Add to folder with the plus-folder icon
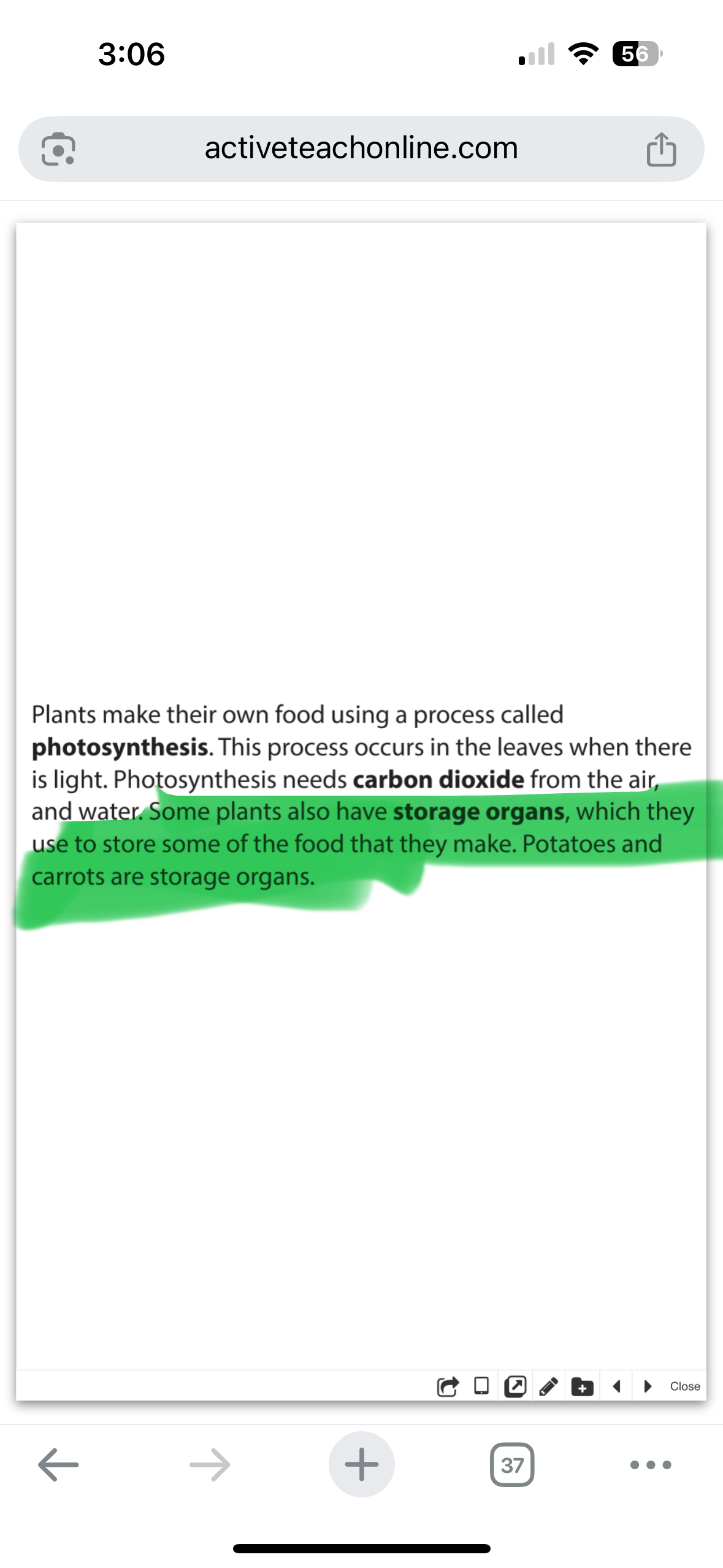 582,1386
